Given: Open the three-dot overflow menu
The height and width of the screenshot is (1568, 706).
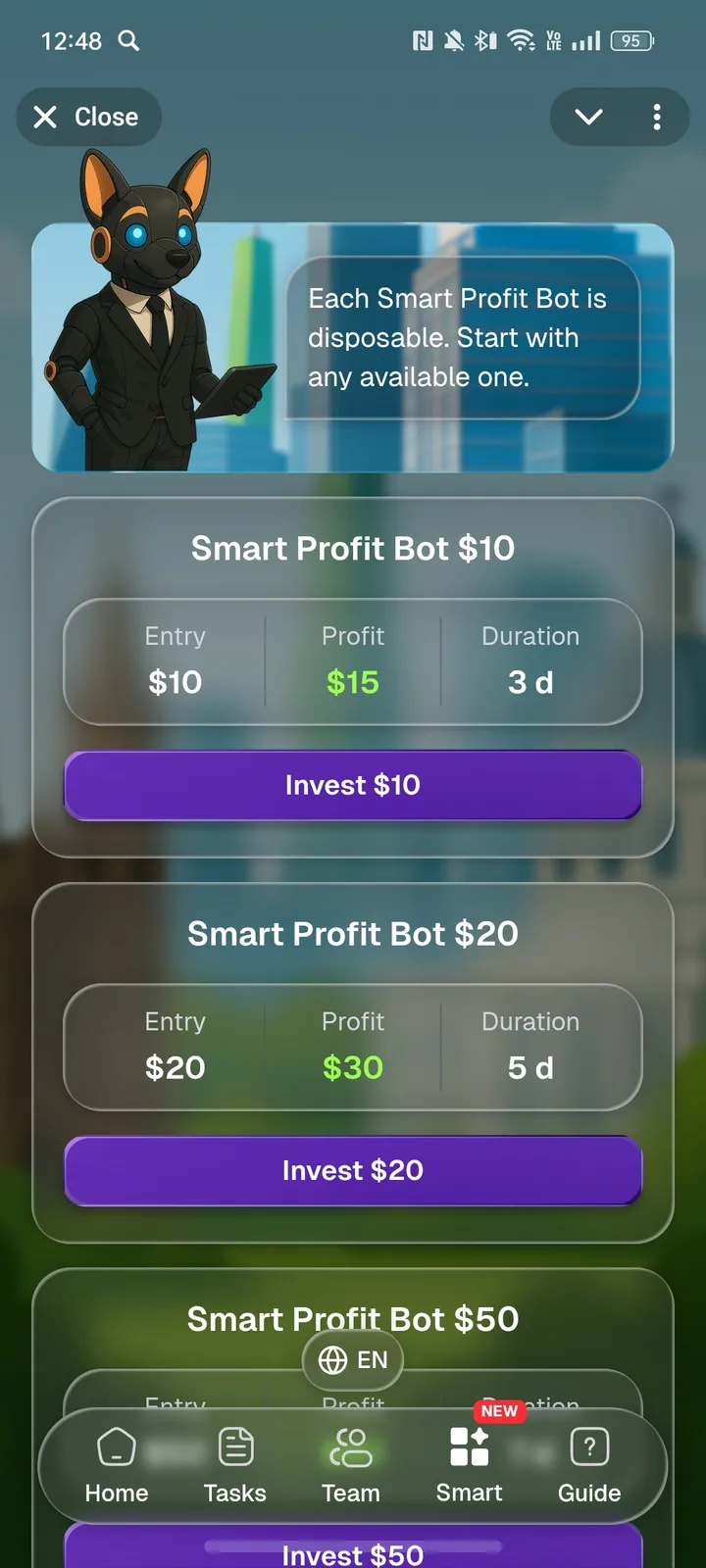Looking at the screenshot, I should [657, 117].
